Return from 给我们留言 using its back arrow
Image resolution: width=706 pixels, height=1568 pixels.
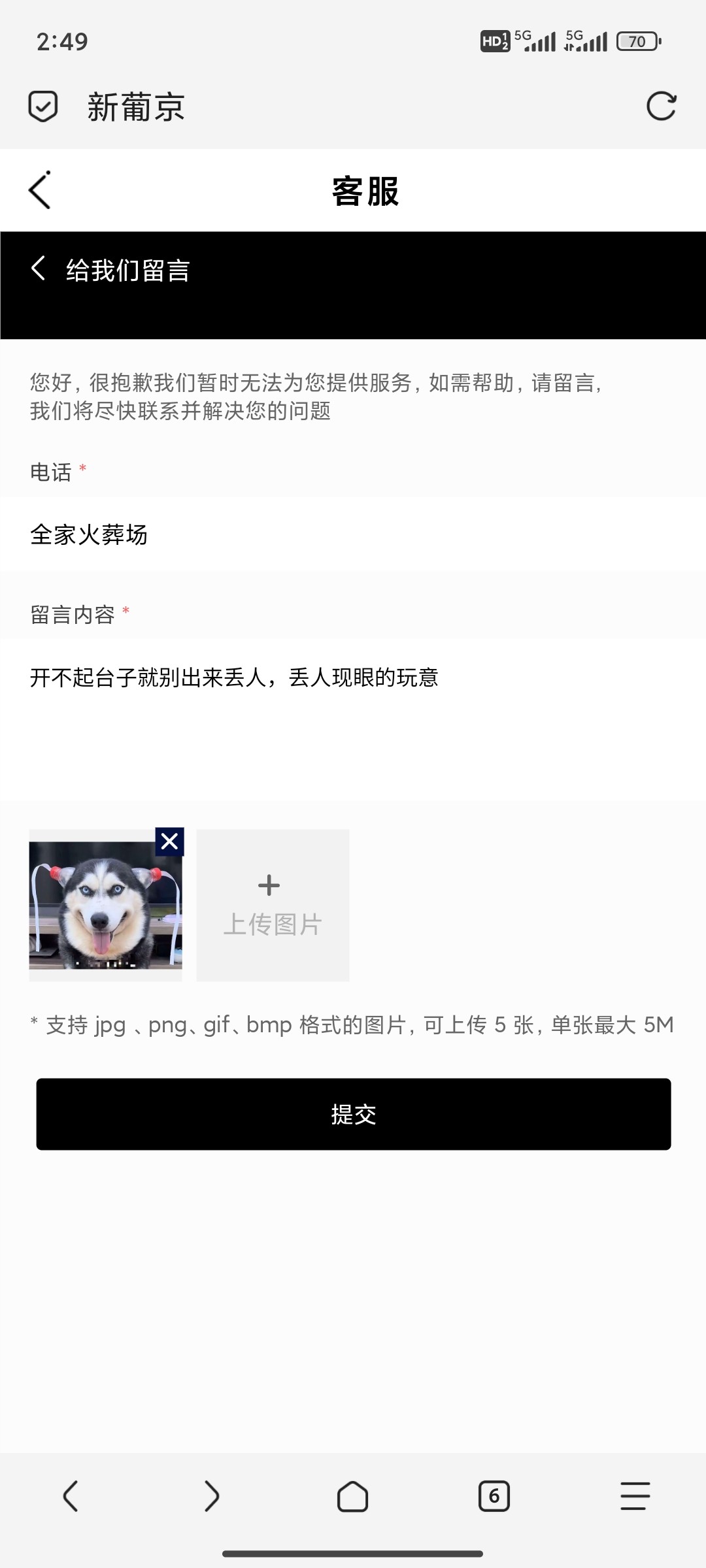click(38, 269)
